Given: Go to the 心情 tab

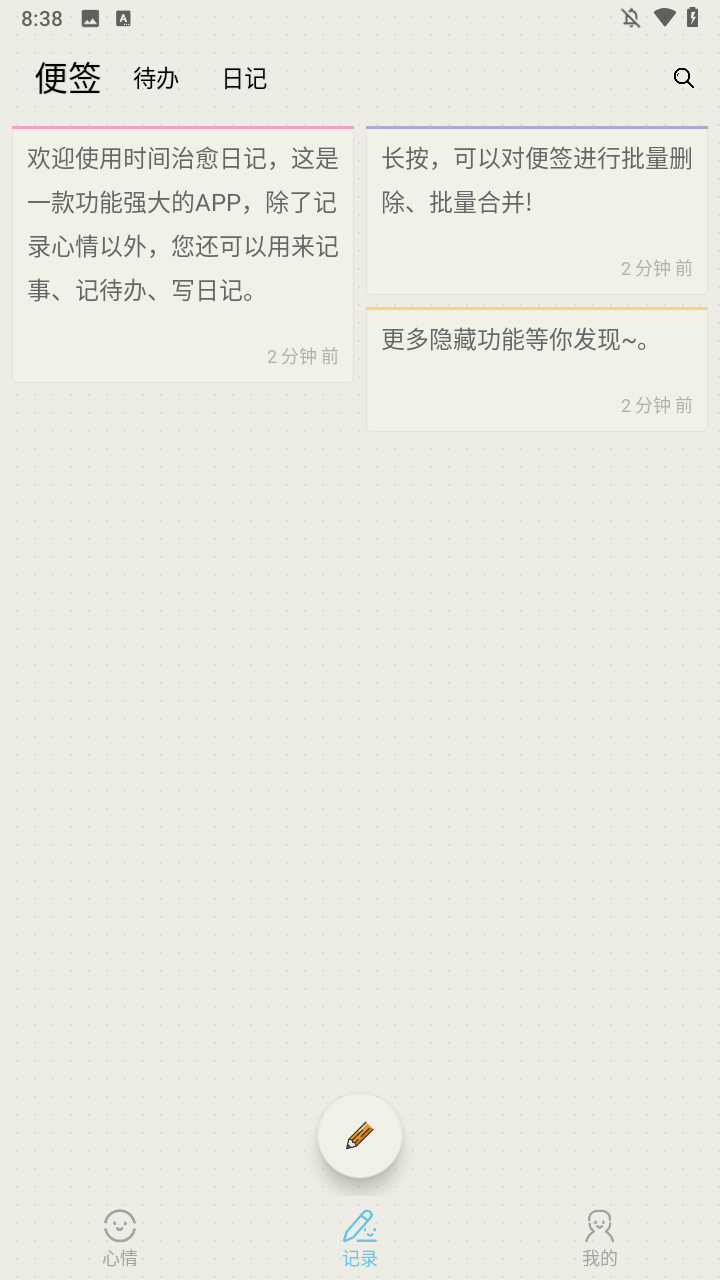Looking at the screenshot, I should click(120, 1238).
